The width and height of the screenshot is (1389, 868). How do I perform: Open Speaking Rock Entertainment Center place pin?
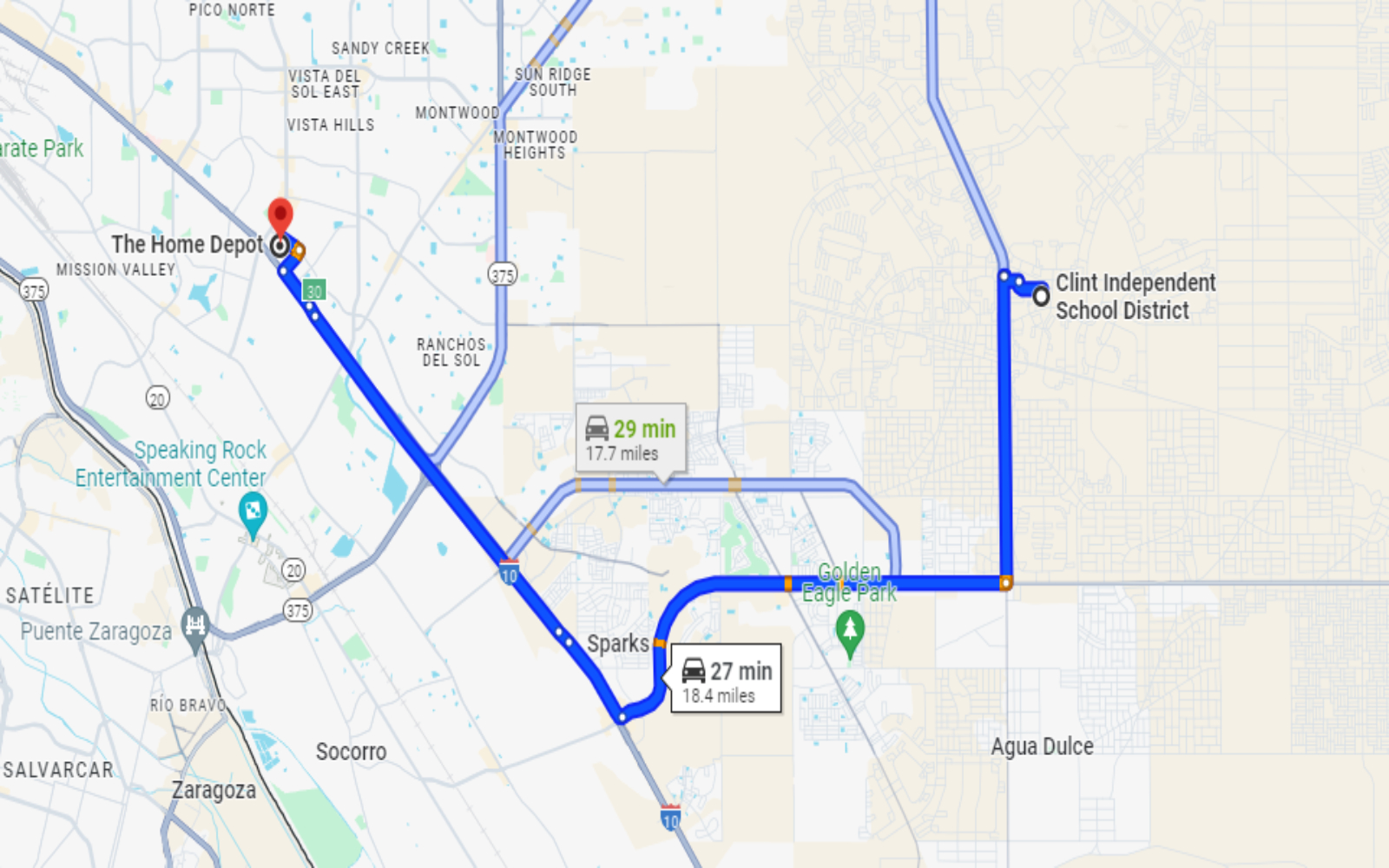coord(253,510)
